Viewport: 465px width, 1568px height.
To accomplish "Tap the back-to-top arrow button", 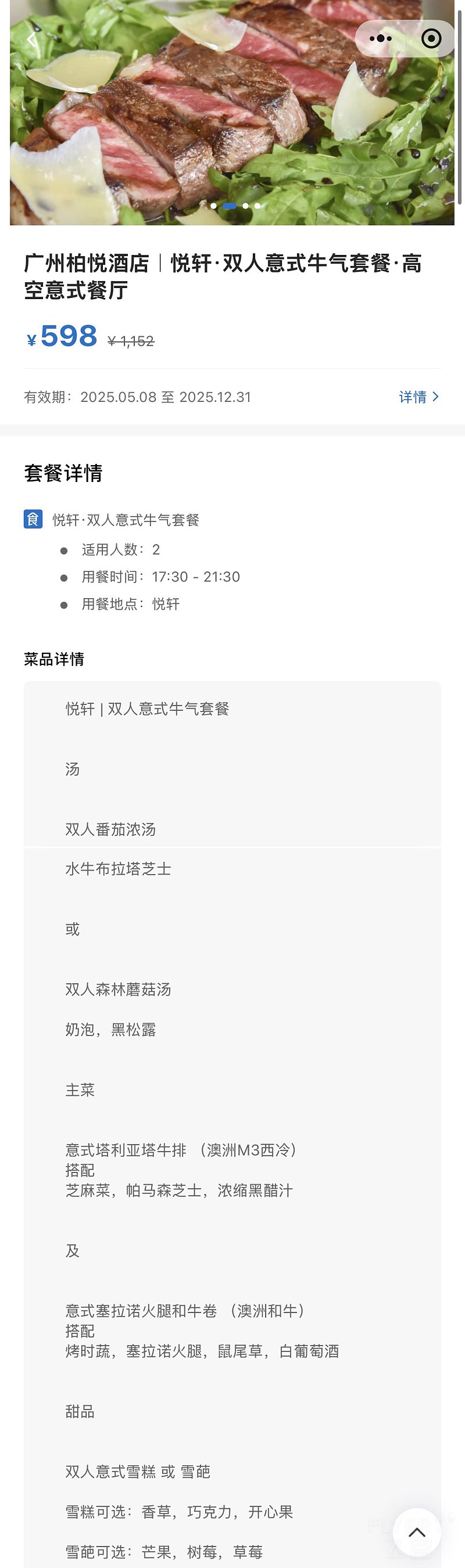I will (x=417, y=1532).
